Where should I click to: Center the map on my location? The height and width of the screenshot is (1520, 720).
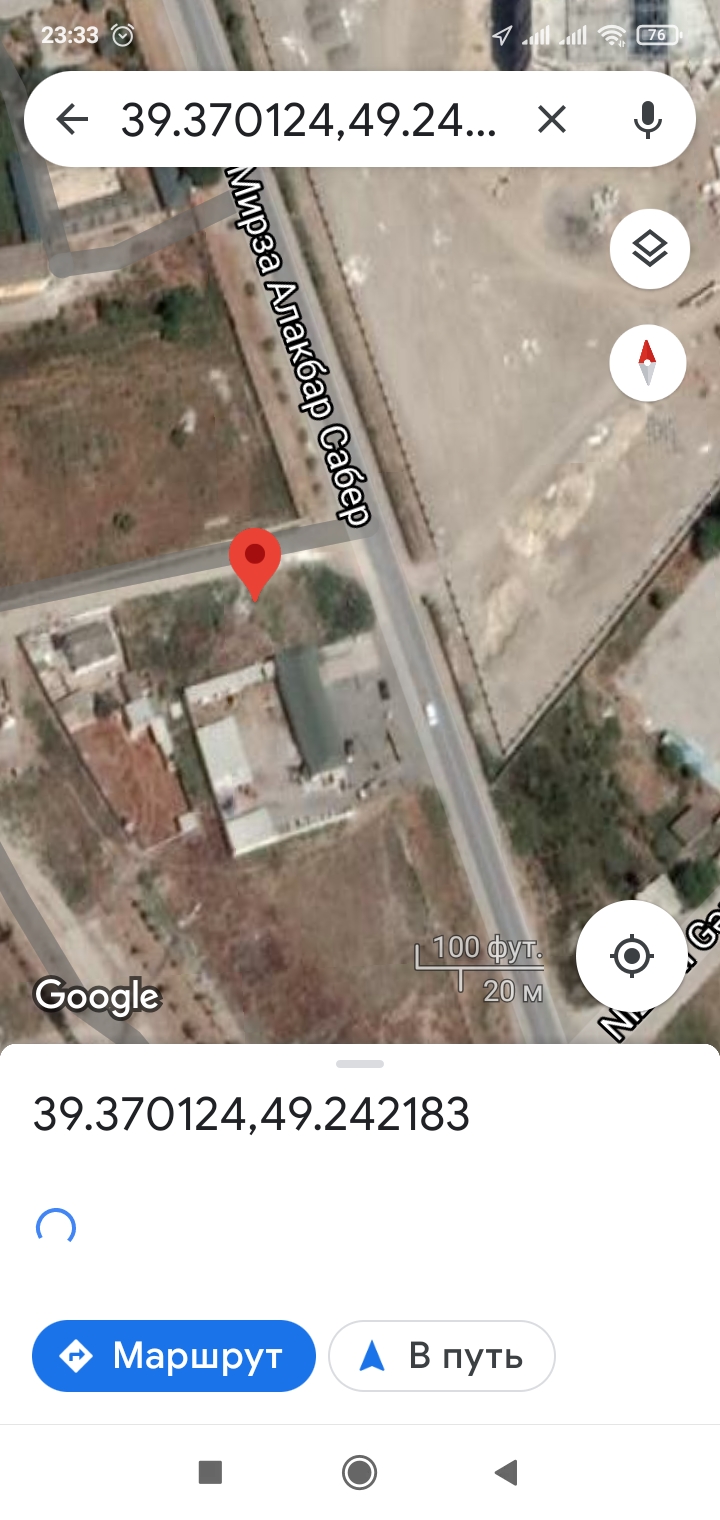631,956
